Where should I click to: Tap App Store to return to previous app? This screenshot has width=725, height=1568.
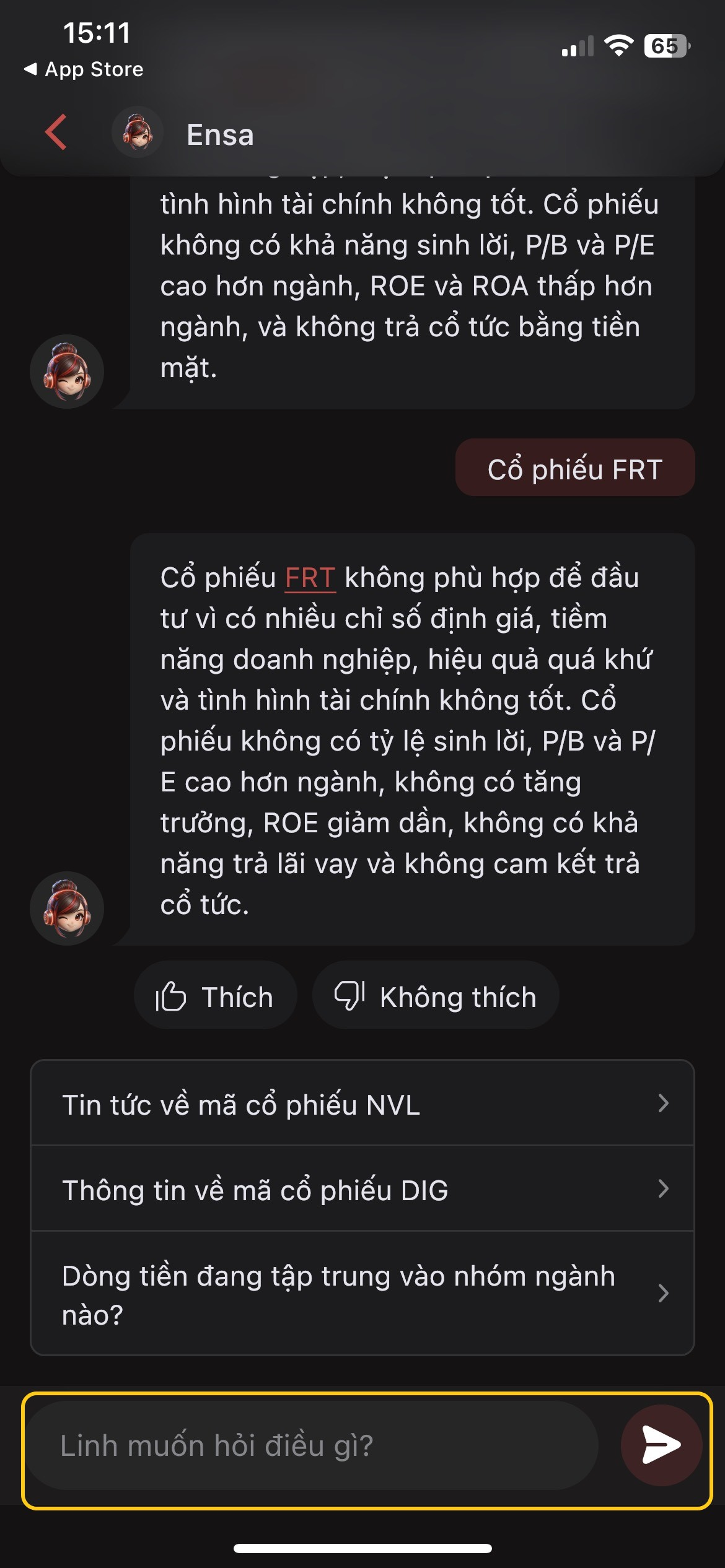(x=84, y=69)
